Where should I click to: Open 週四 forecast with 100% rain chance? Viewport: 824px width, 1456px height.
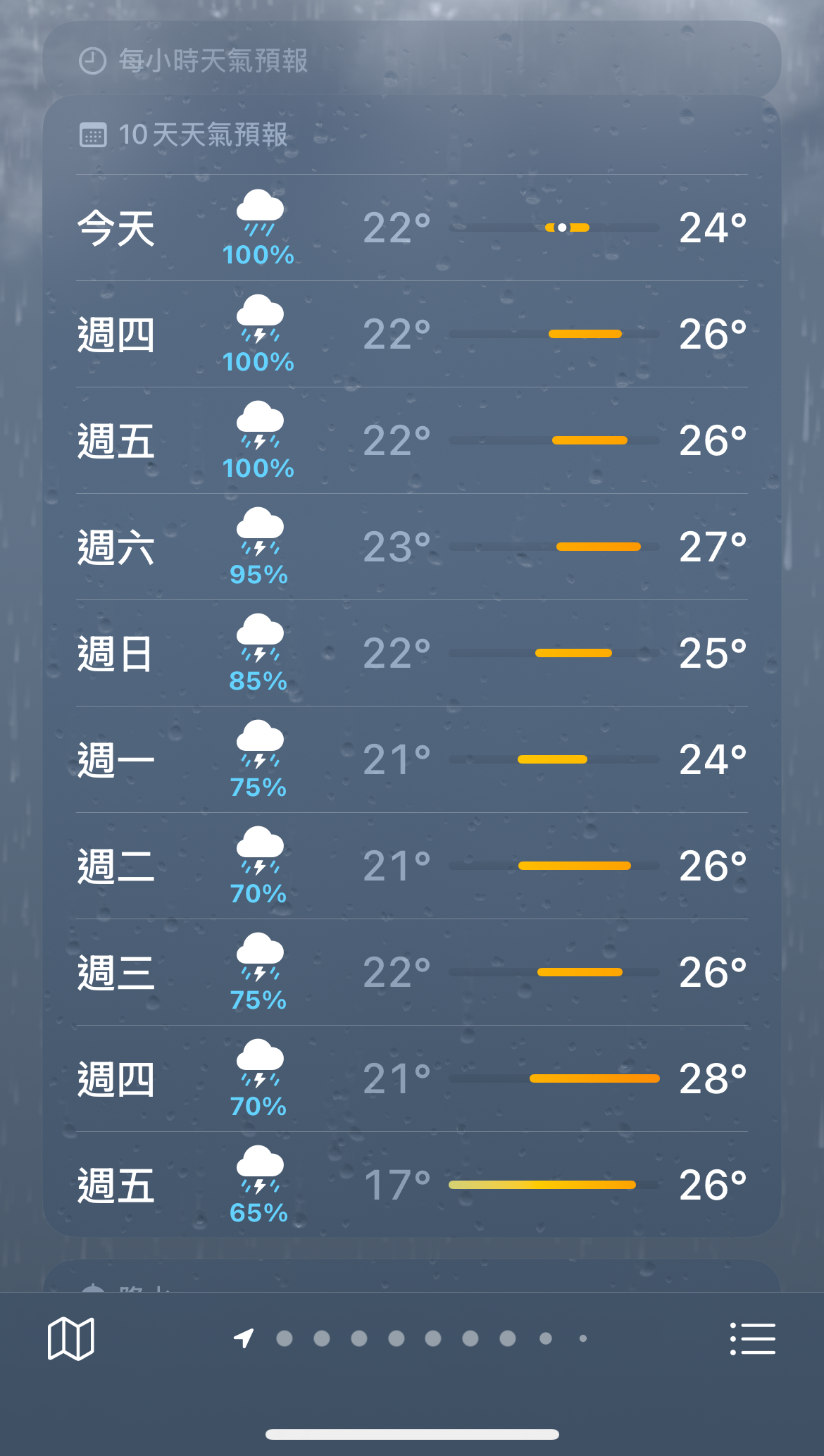(412, 335)
